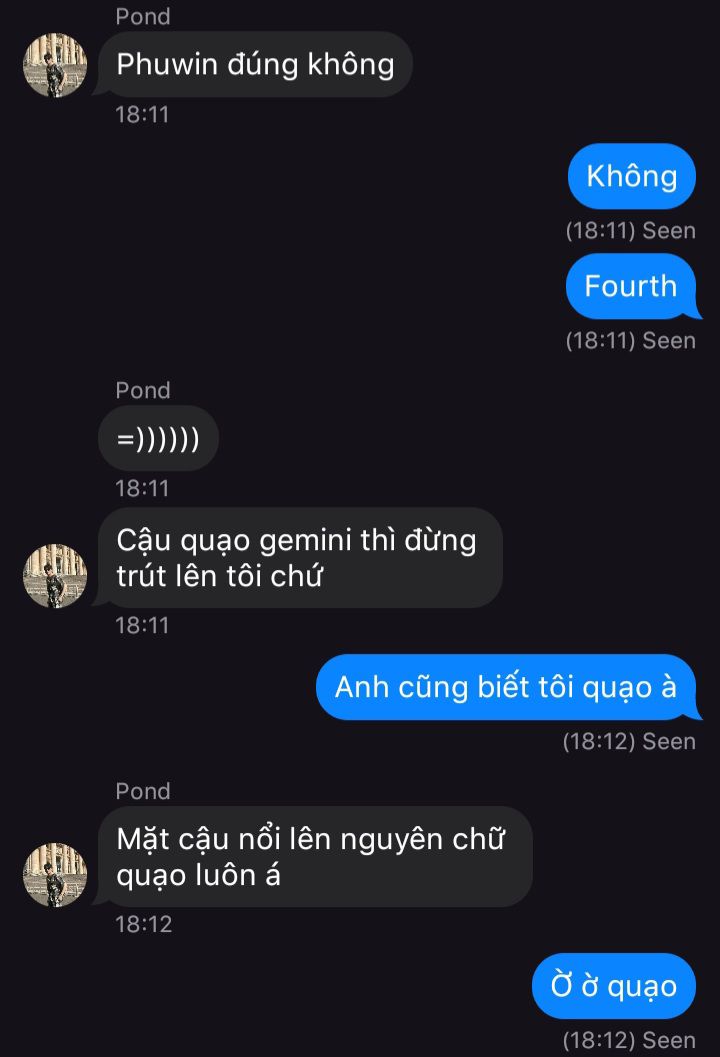
Task: Tap Pond's profile picture beside "Cậu quạo gemini" message
Action: pyautogui.click(x=55, y=576)
